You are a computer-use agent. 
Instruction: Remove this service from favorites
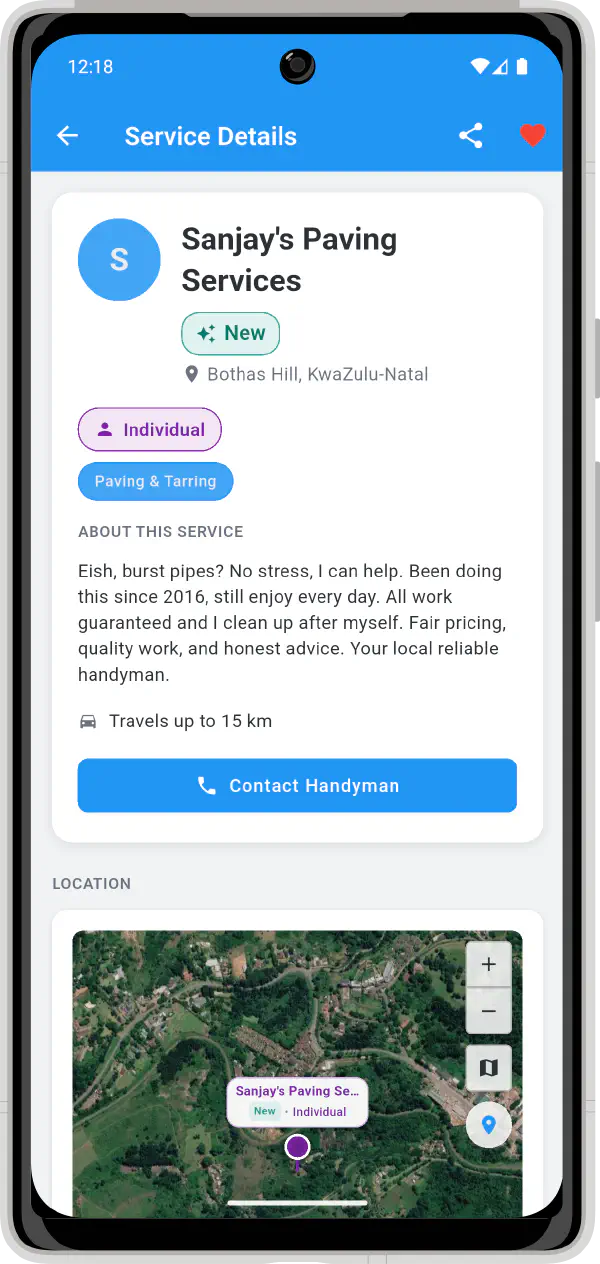click(532, 136)
